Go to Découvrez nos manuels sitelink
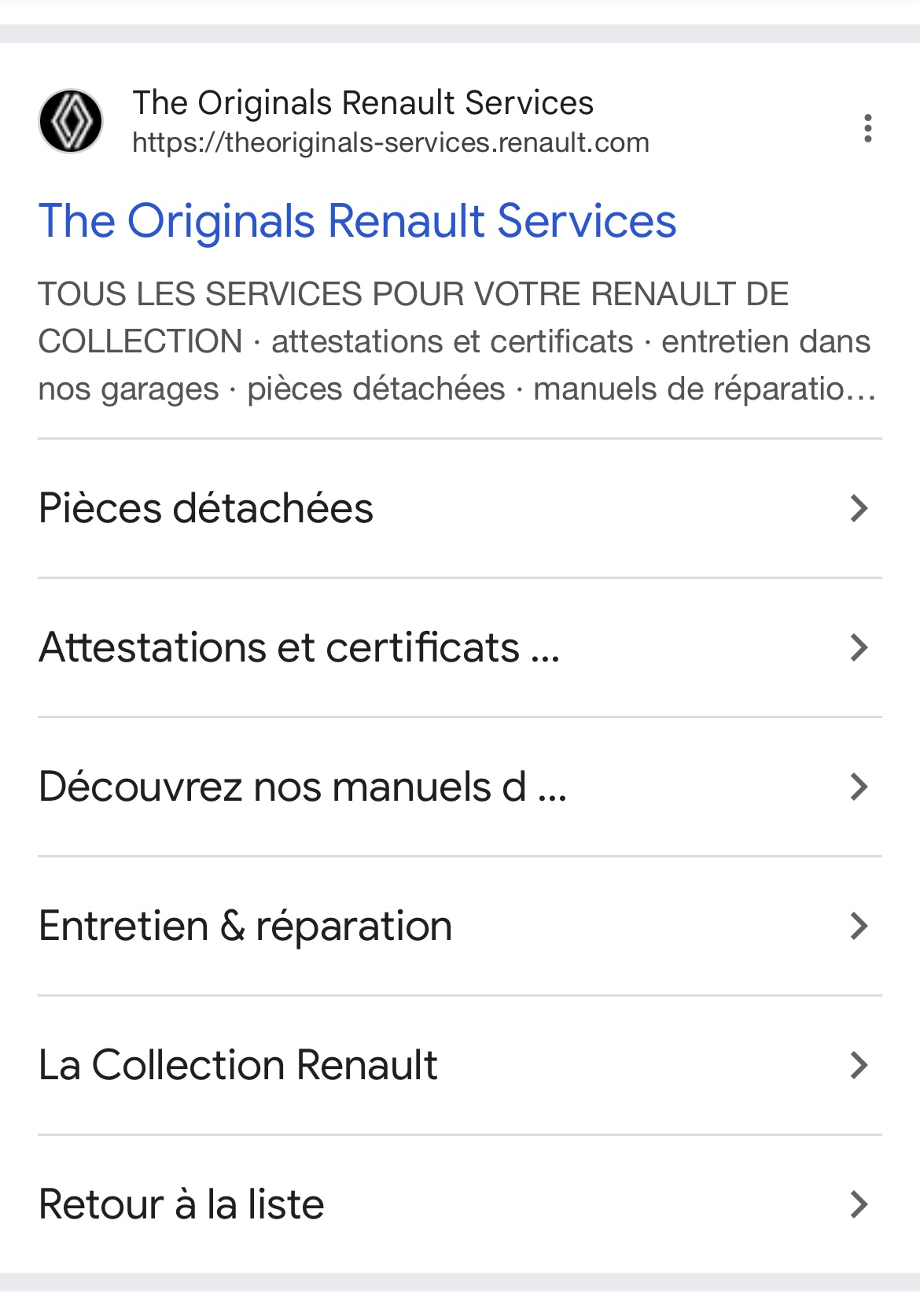Screen dimensions: 920x1316 tap(460, 787)
